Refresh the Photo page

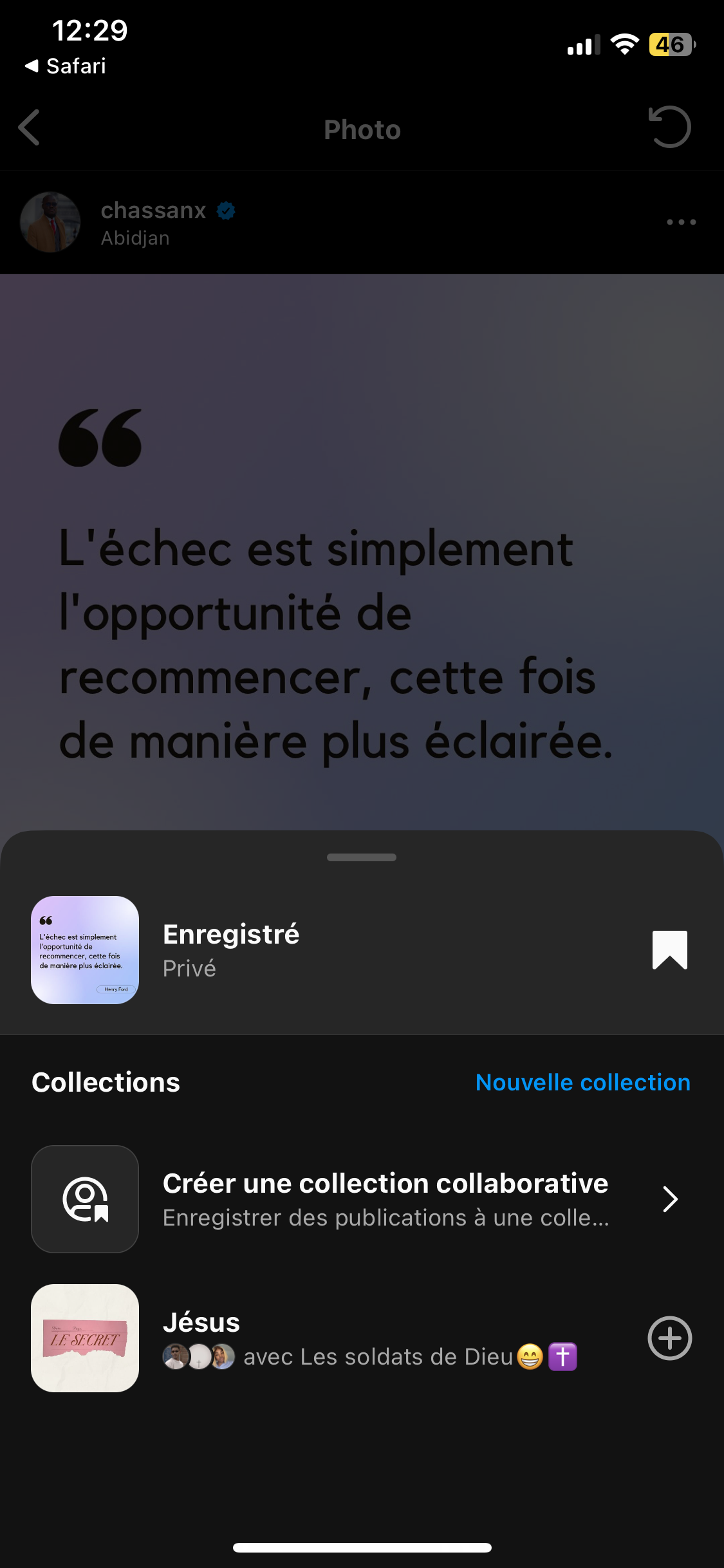pyautogui.click(x=669, y=127)
